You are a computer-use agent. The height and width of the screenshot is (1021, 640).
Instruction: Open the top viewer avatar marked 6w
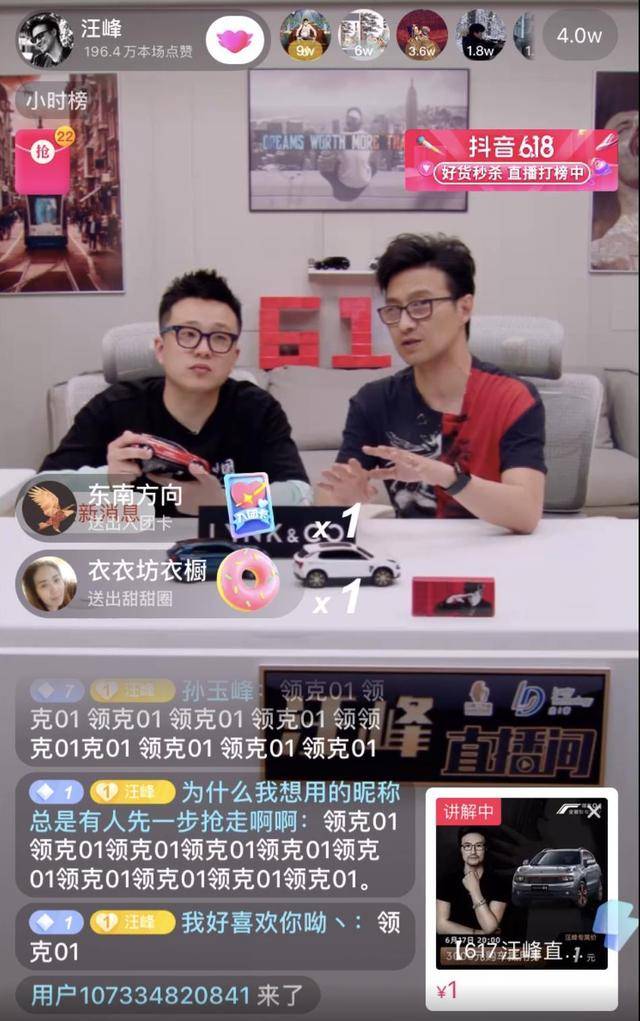364,36
